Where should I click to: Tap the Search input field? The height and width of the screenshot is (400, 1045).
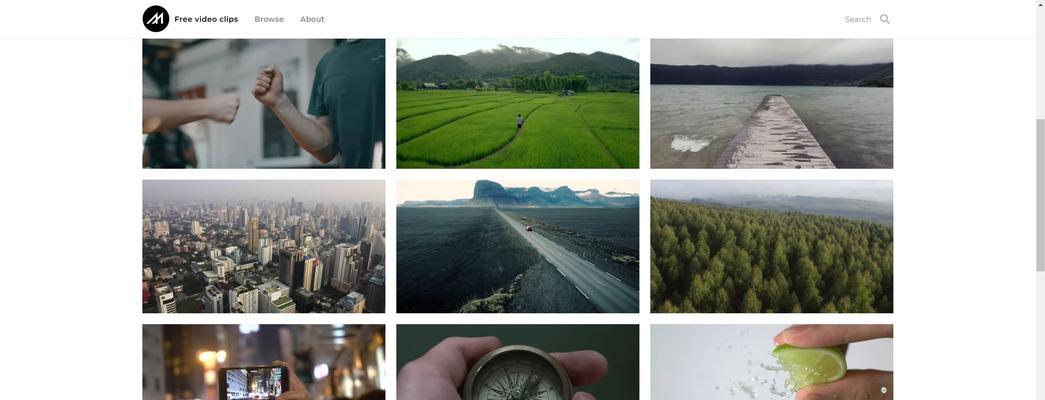(856, 19)
